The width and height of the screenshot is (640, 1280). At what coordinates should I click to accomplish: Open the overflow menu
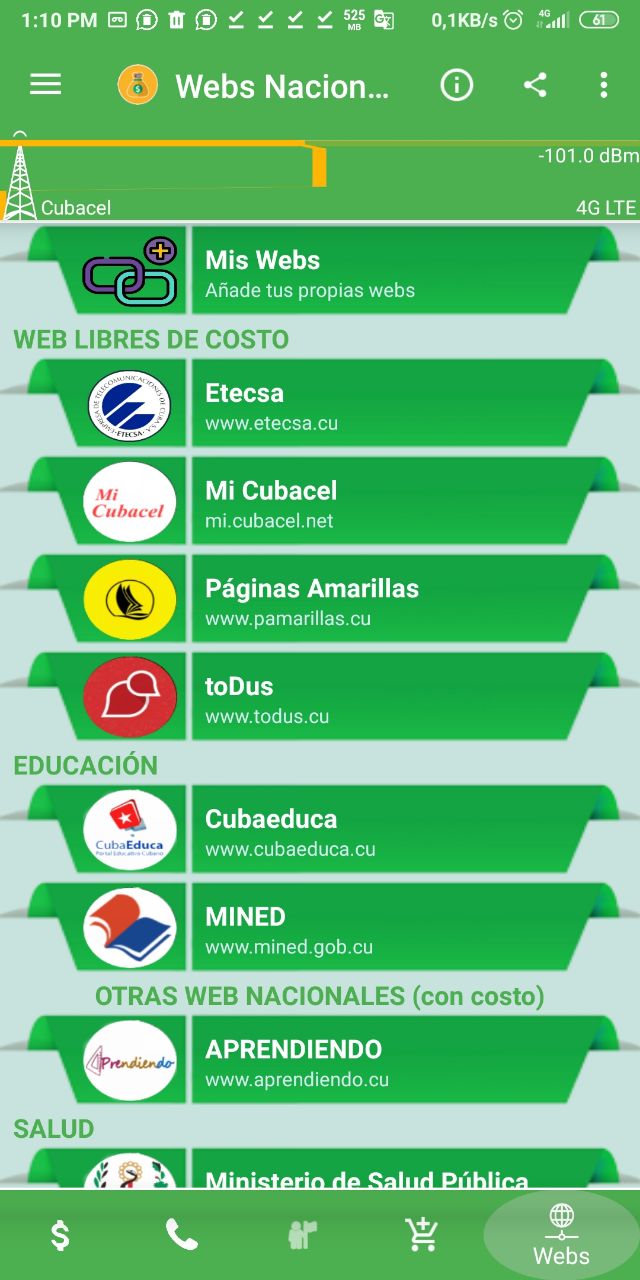tap(603, 86)
